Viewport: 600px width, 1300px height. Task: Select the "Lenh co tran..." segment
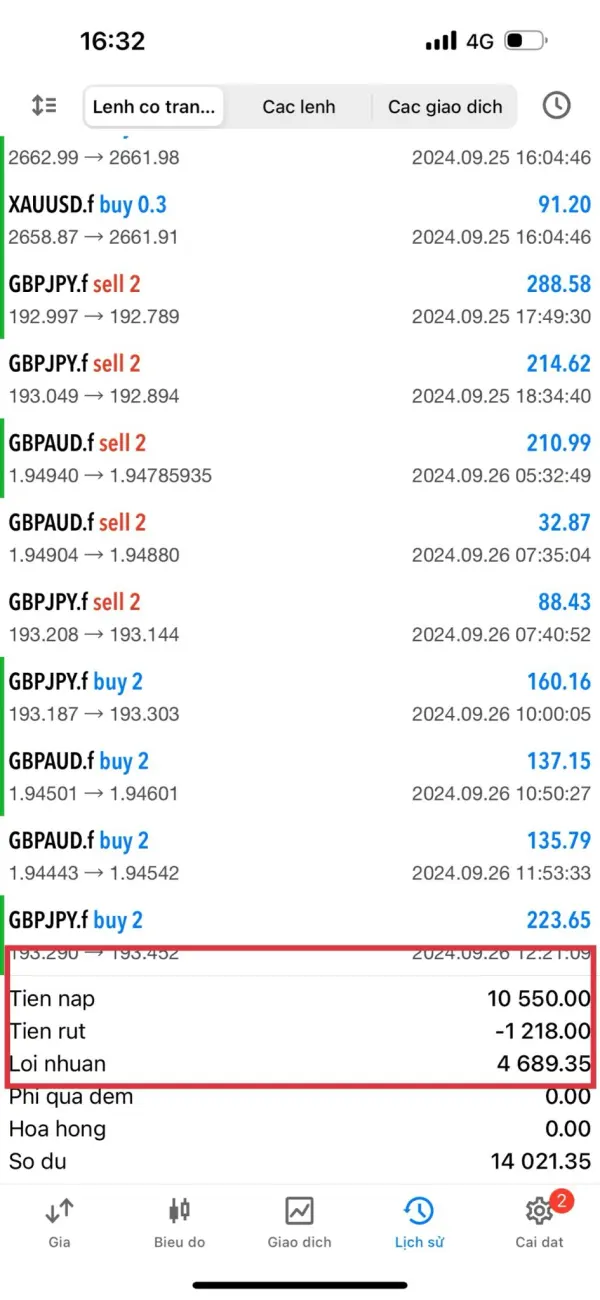coord(153,106)
